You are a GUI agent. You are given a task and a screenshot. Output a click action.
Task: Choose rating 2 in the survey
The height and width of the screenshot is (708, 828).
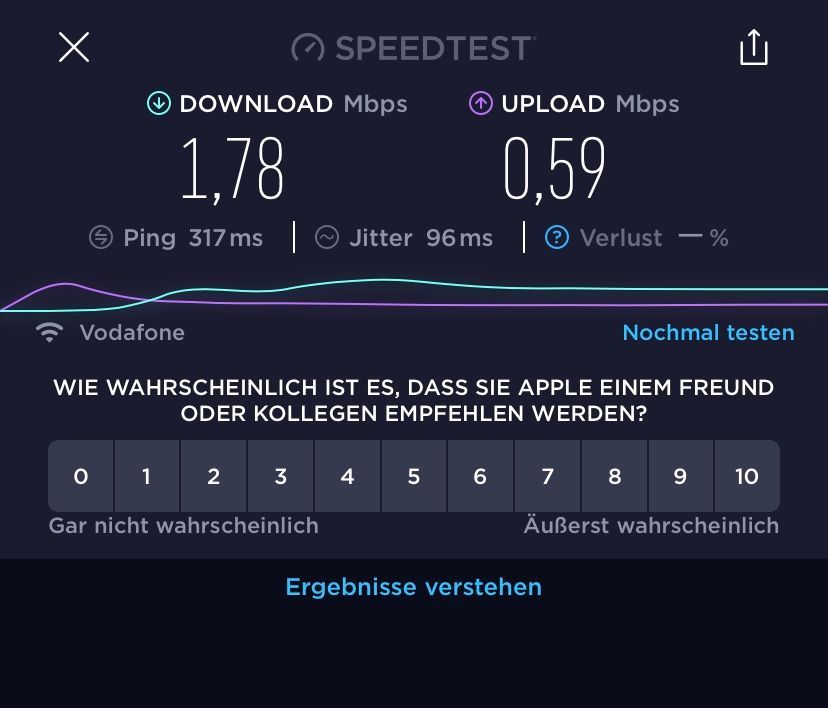(214, 476)
